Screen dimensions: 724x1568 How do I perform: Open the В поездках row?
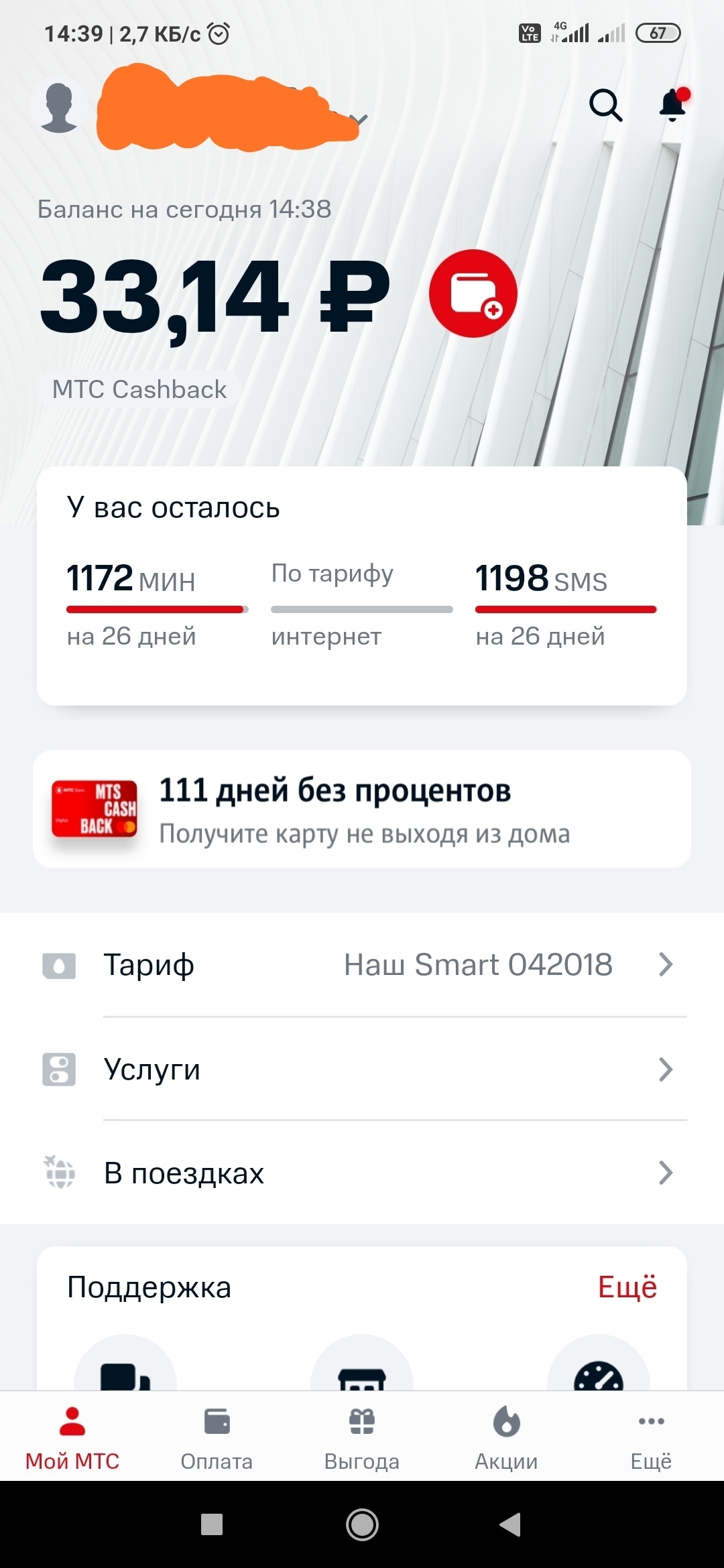tap(362, 1173)
